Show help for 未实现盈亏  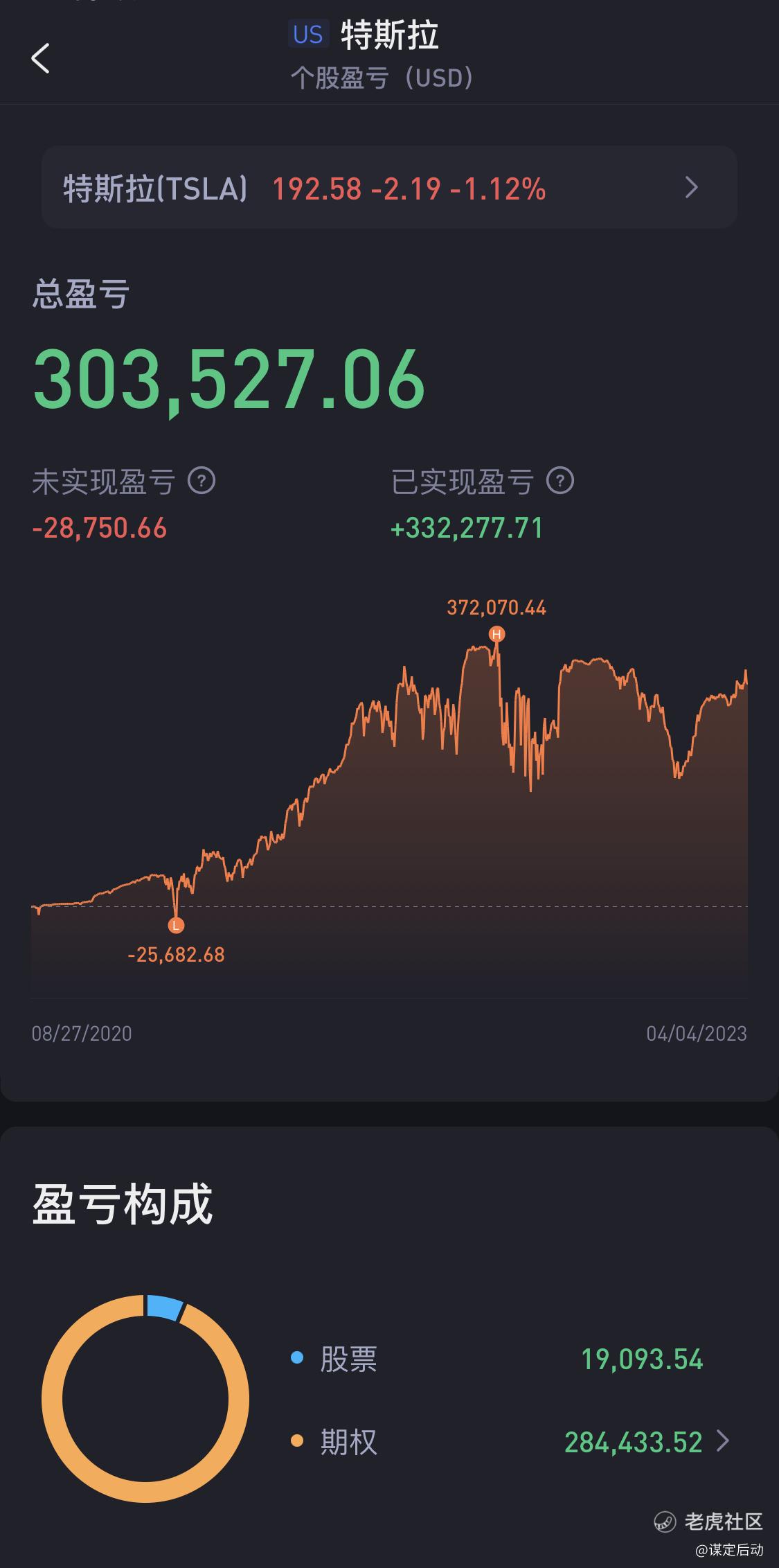tap(202, 481)
